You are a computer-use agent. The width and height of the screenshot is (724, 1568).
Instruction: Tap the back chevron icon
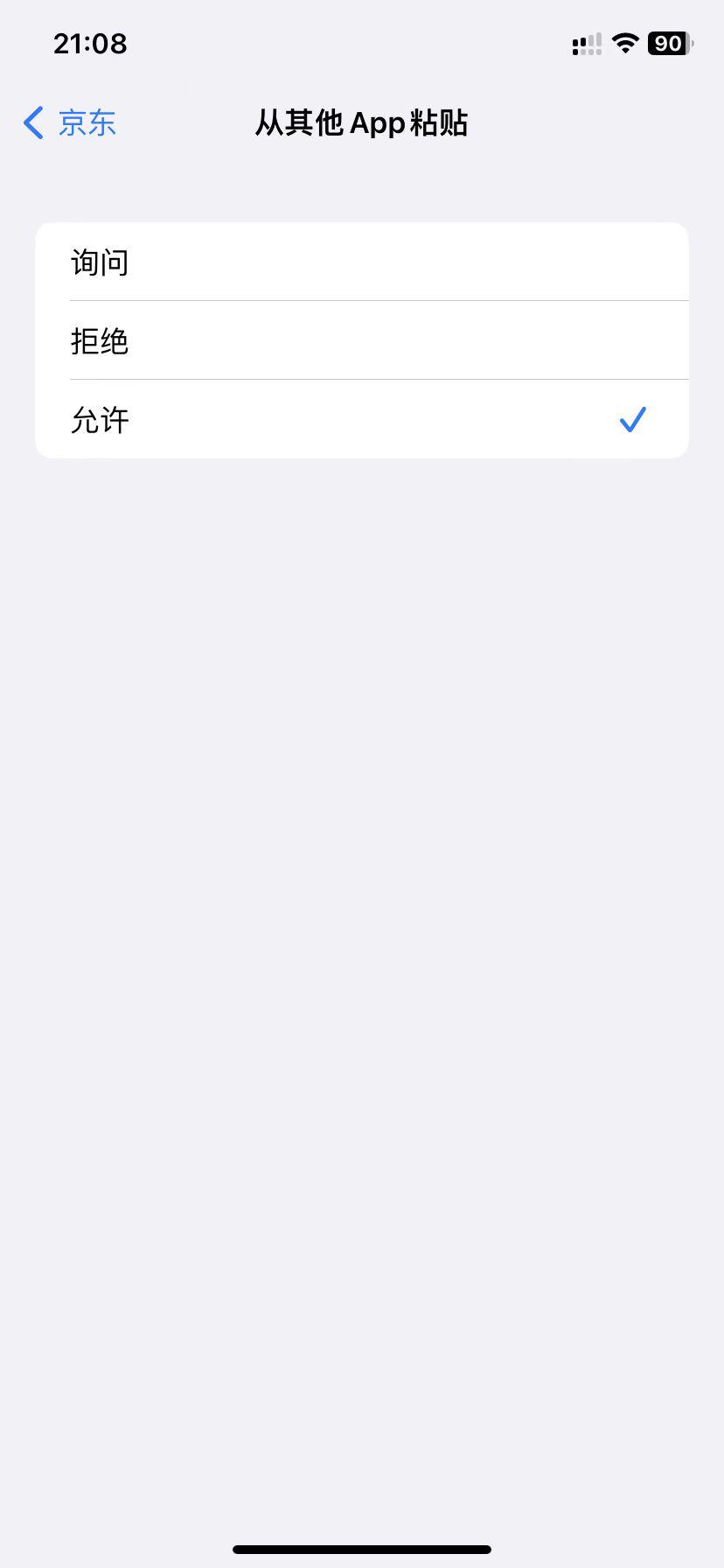point(32,122)
